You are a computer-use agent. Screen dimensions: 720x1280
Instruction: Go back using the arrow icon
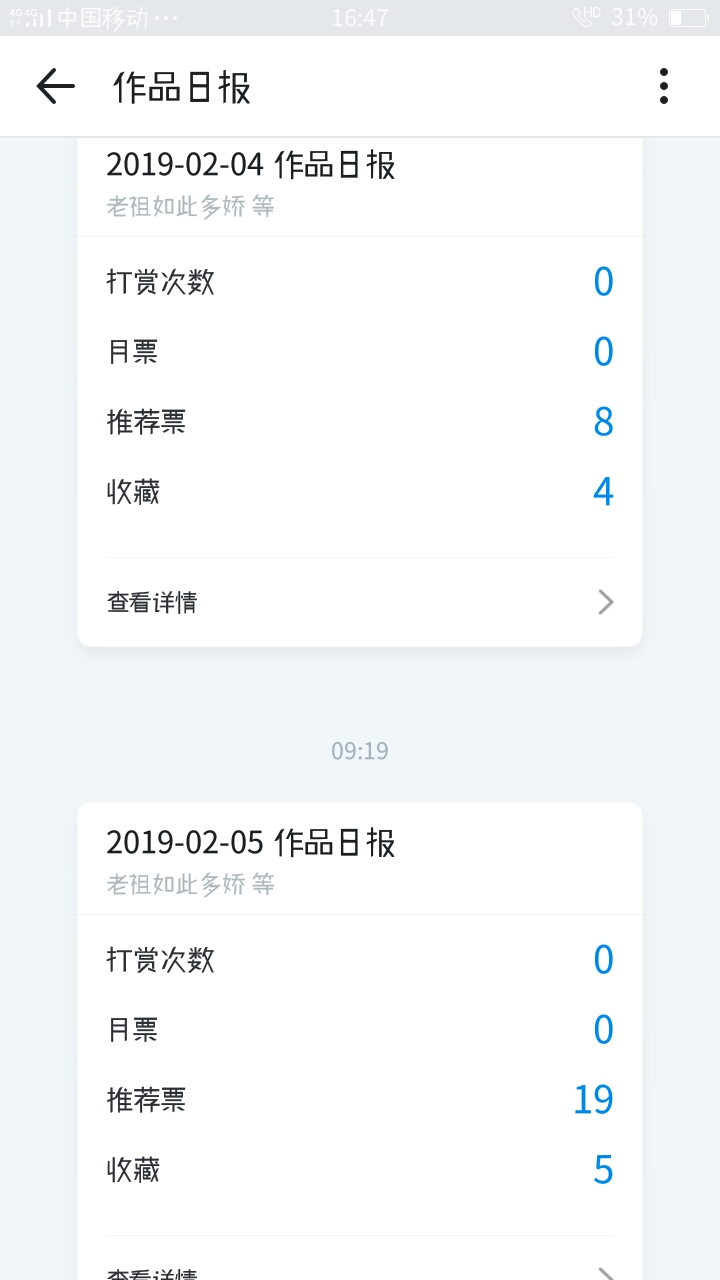tap(56, 87)
